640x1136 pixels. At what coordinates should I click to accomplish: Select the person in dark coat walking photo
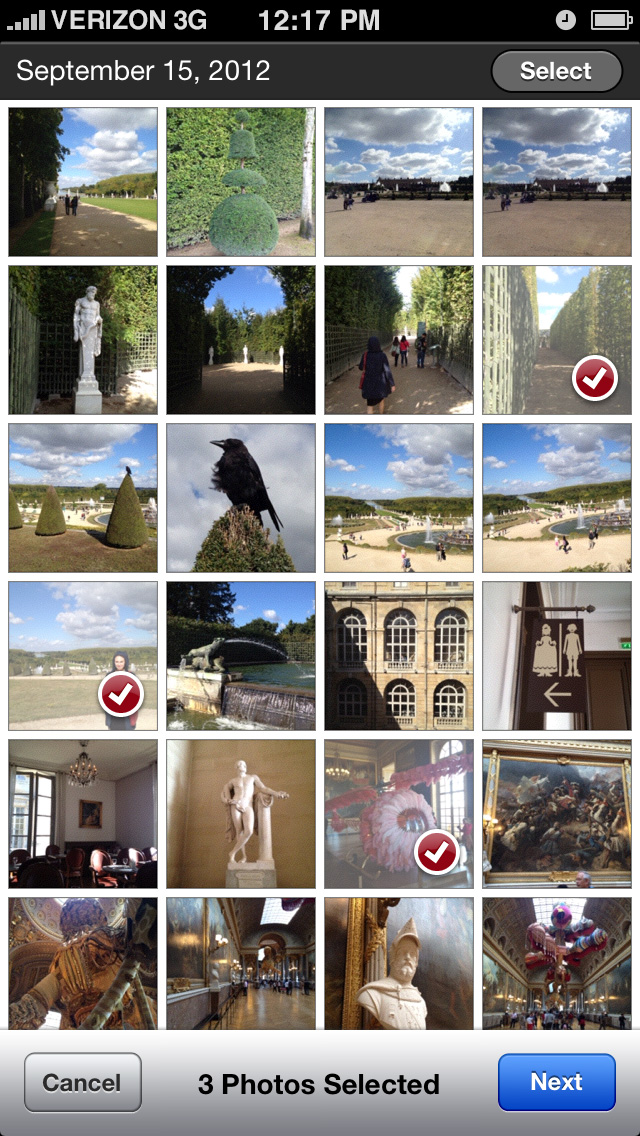tap(398, 340)
